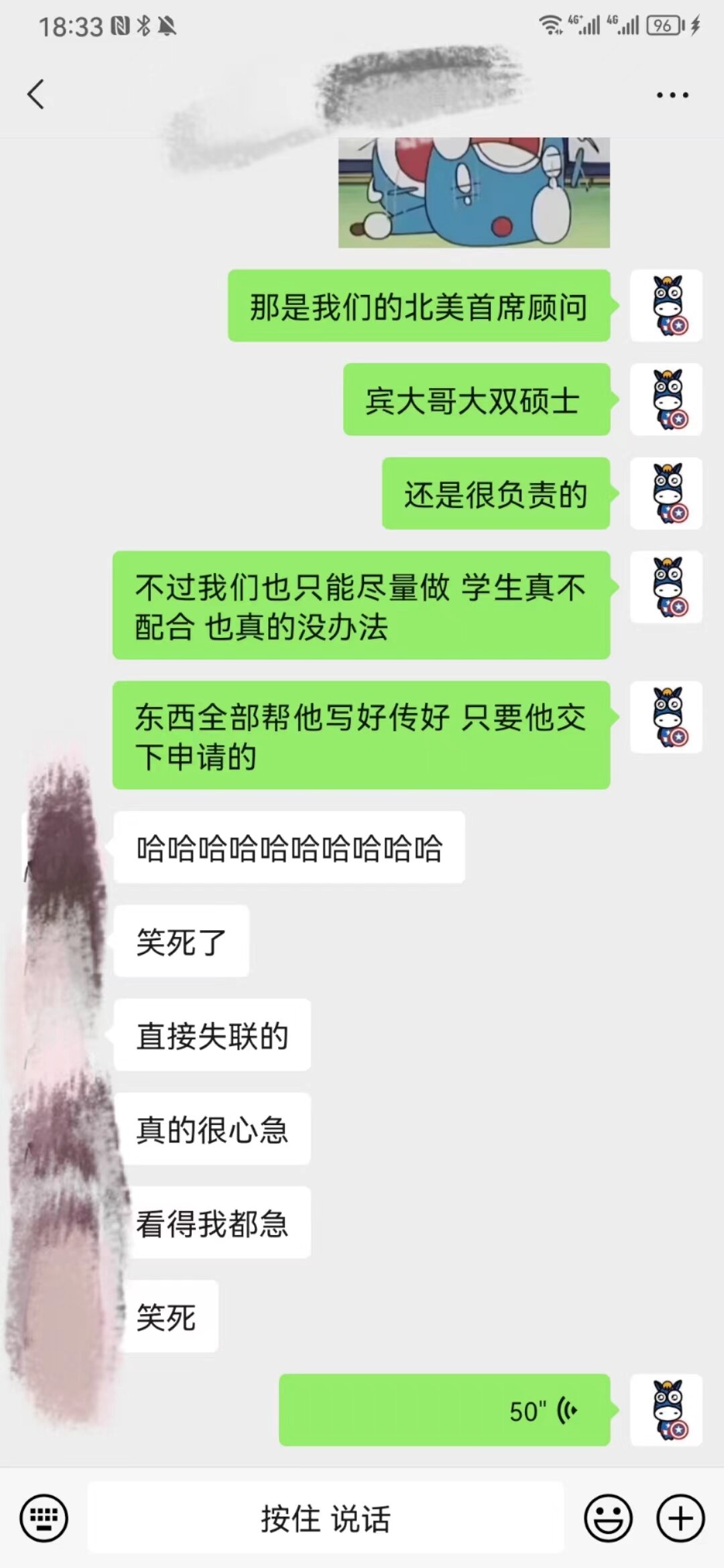Open the chat info overflow menu
This screenshot has width=724, height=1568.
[672, 95]
